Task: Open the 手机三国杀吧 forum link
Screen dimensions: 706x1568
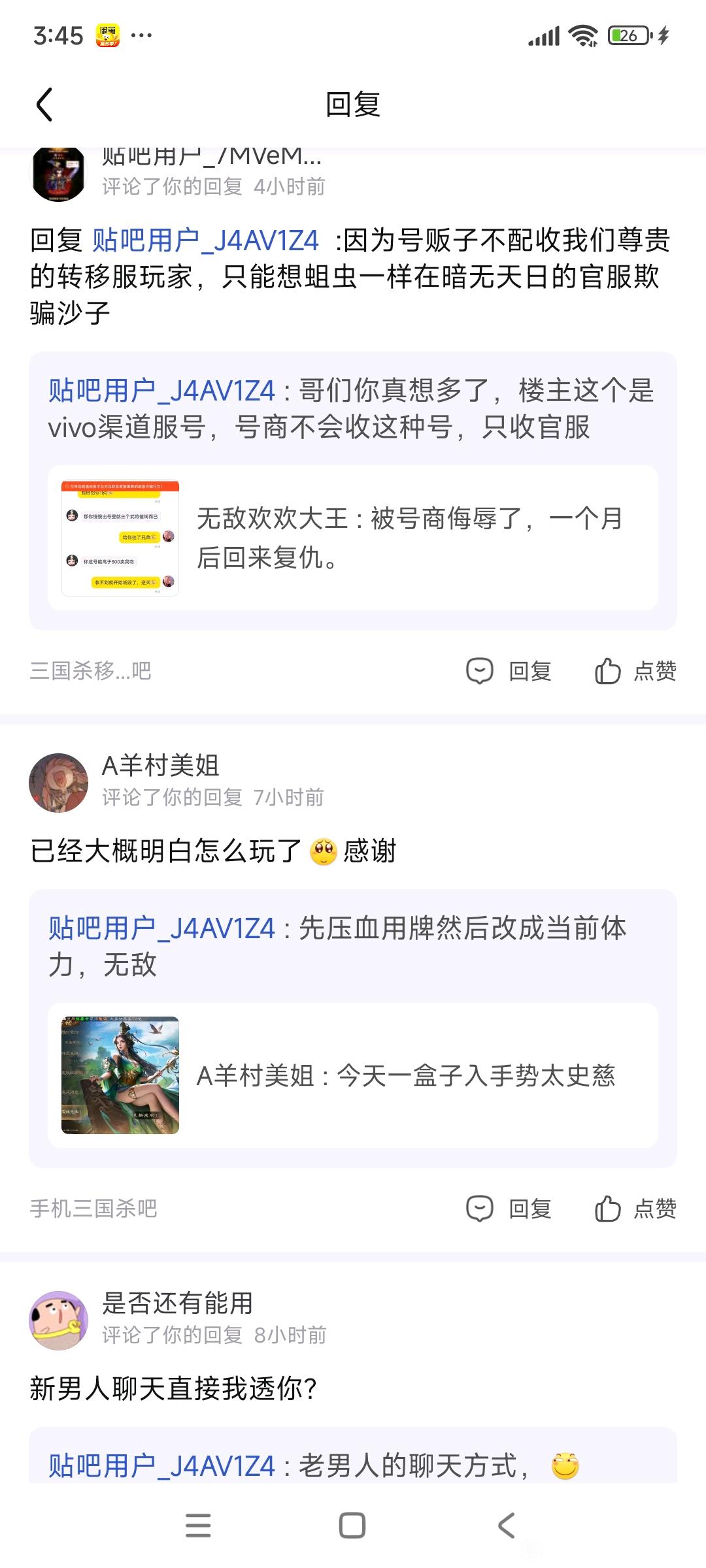Action: click(x=93, y=1208)
